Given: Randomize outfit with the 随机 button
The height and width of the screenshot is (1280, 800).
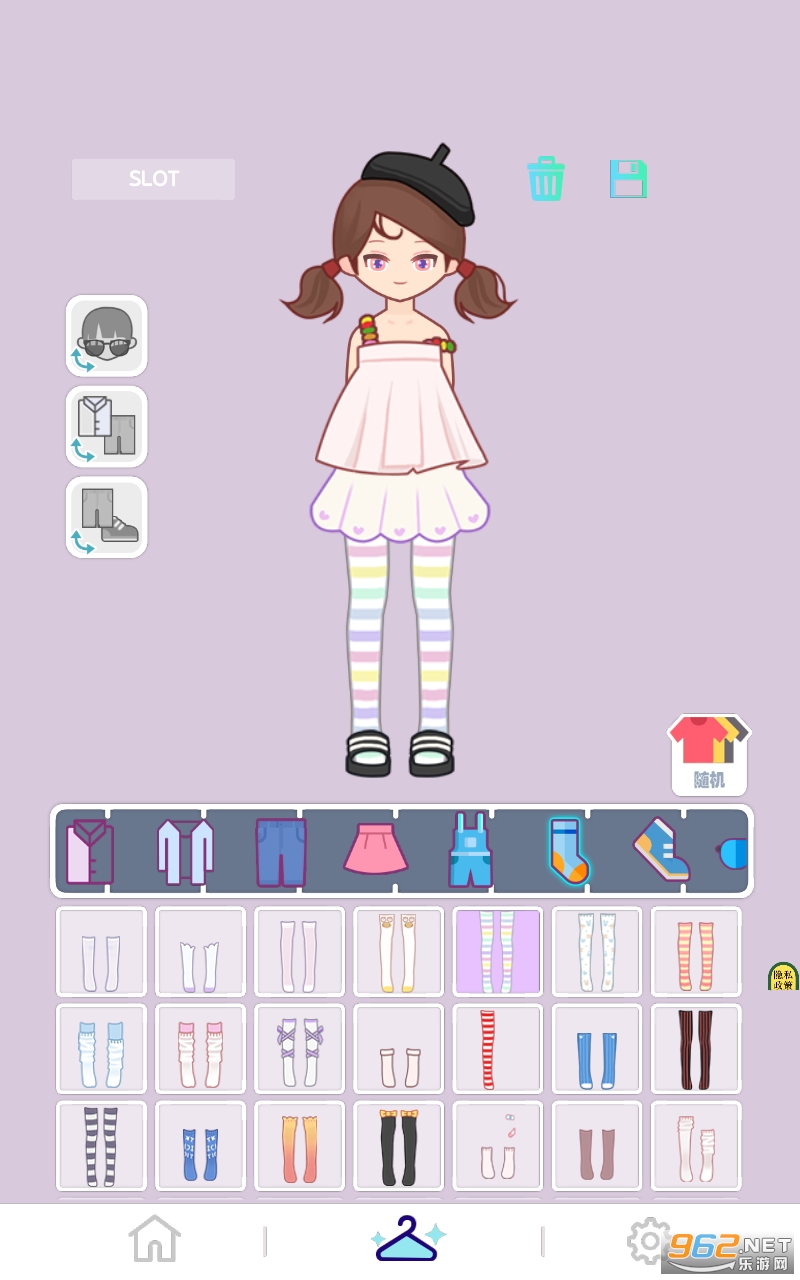Looking at the screenshot, I should (709, 754).
